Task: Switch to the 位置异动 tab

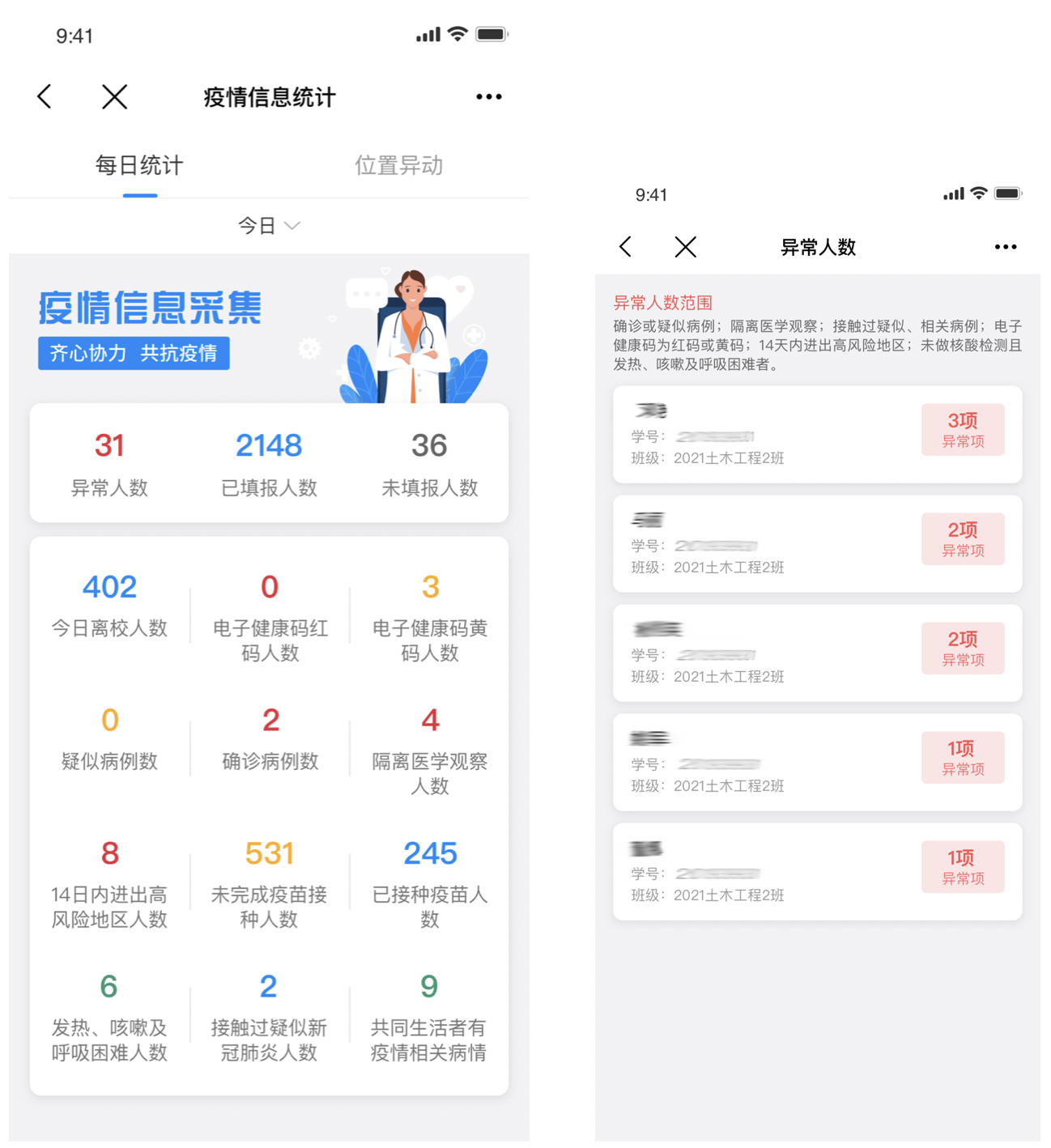Action: tap(398, 165)
